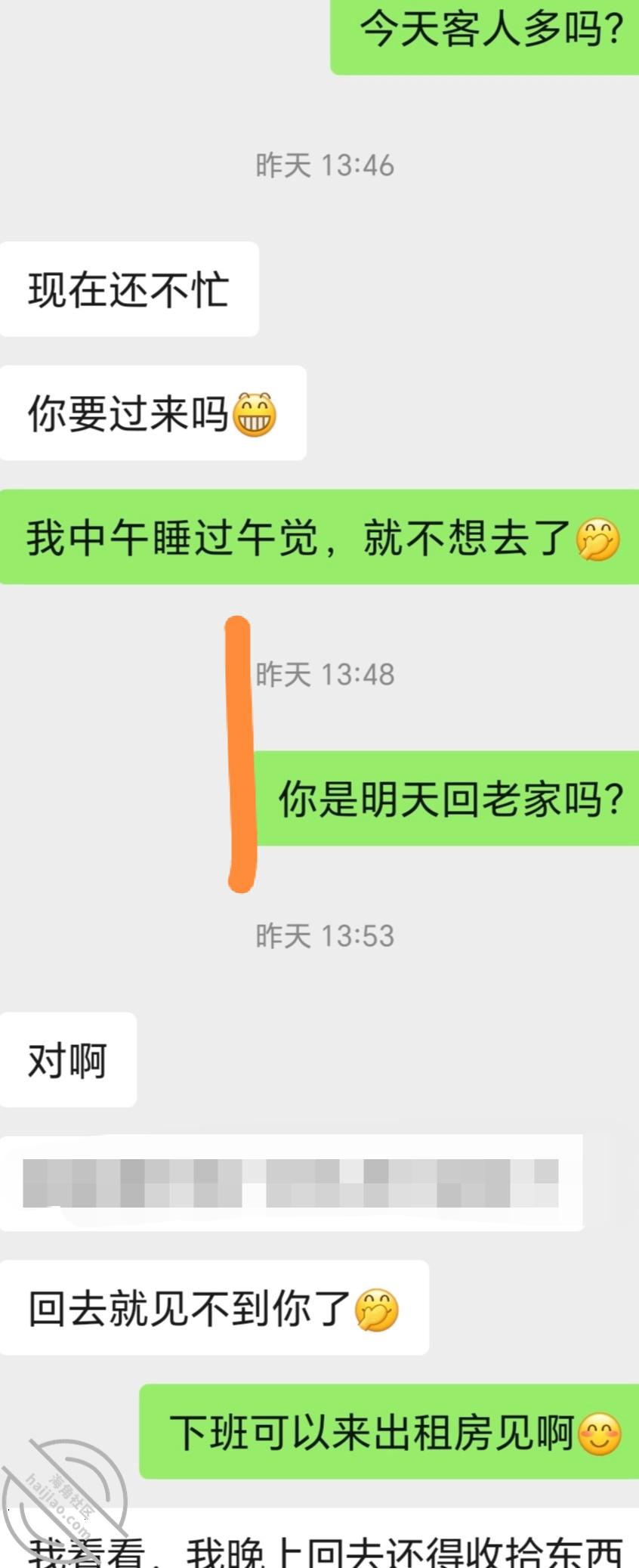Tap the "对啊" message bubble
Image resolution: width=639 pixels, height=1568 pixels.
coord(68,1060)
